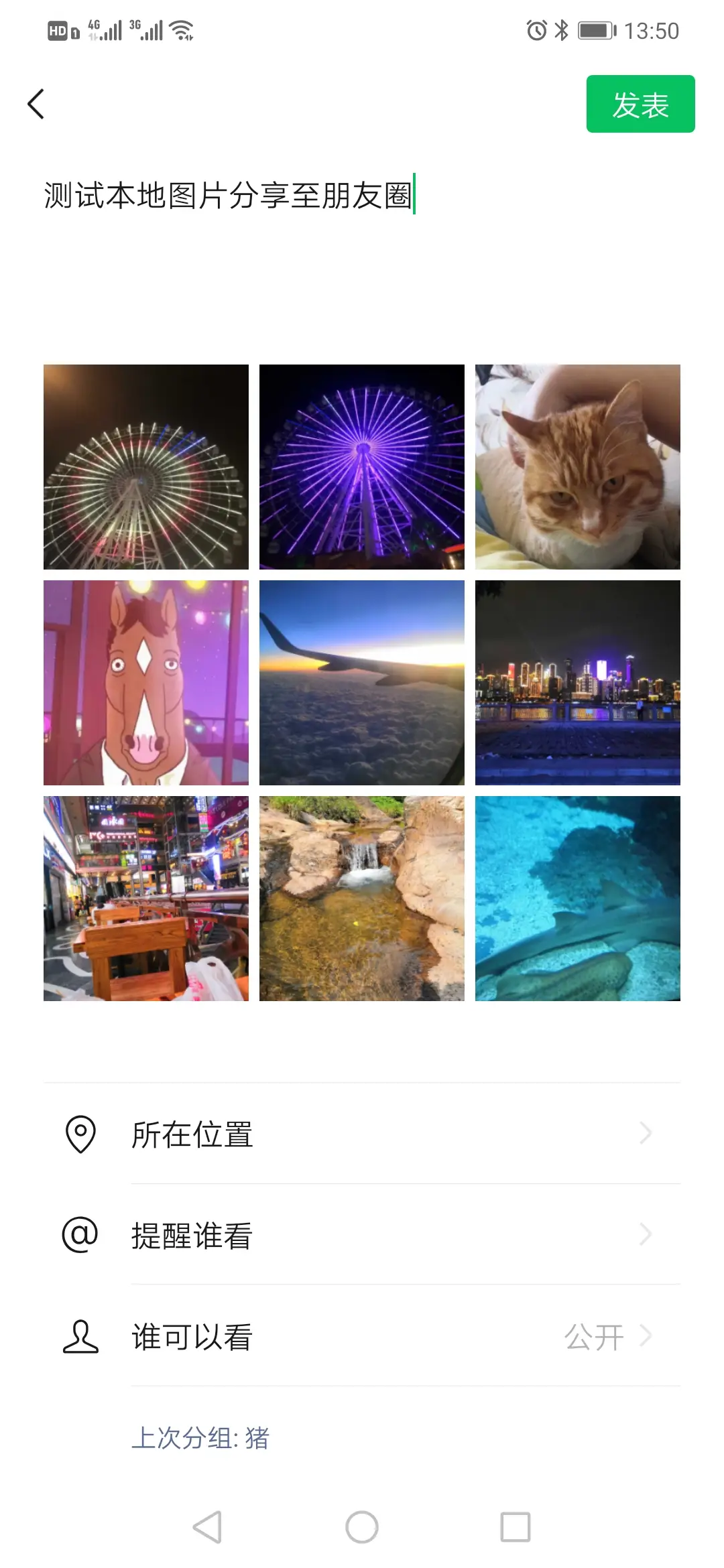View the airplane wing sunset photo
This screenshot has width=724, height=1568.
pos(362,683)
